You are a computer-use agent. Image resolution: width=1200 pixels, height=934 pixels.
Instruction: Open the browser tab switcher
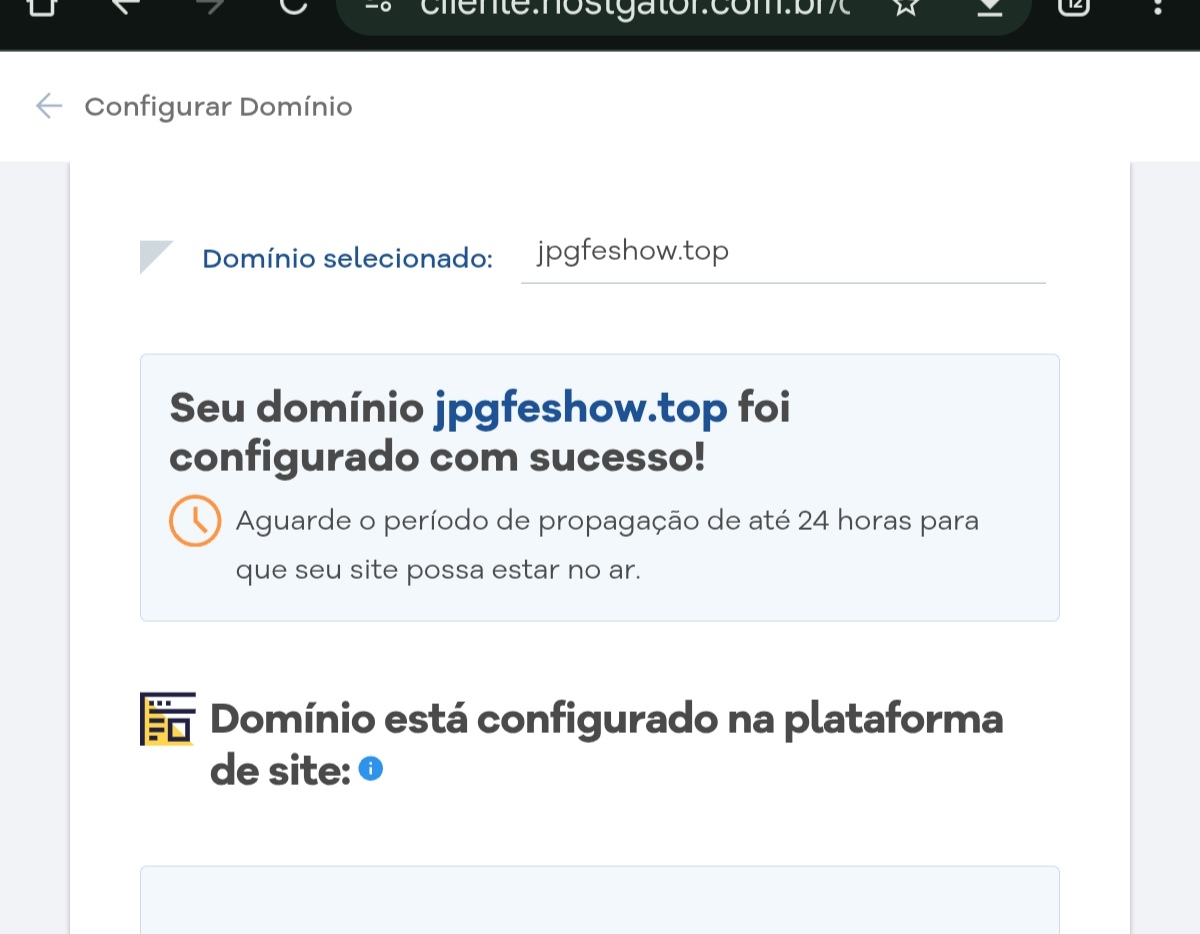pyautogui.click(x=1072, y=8)
